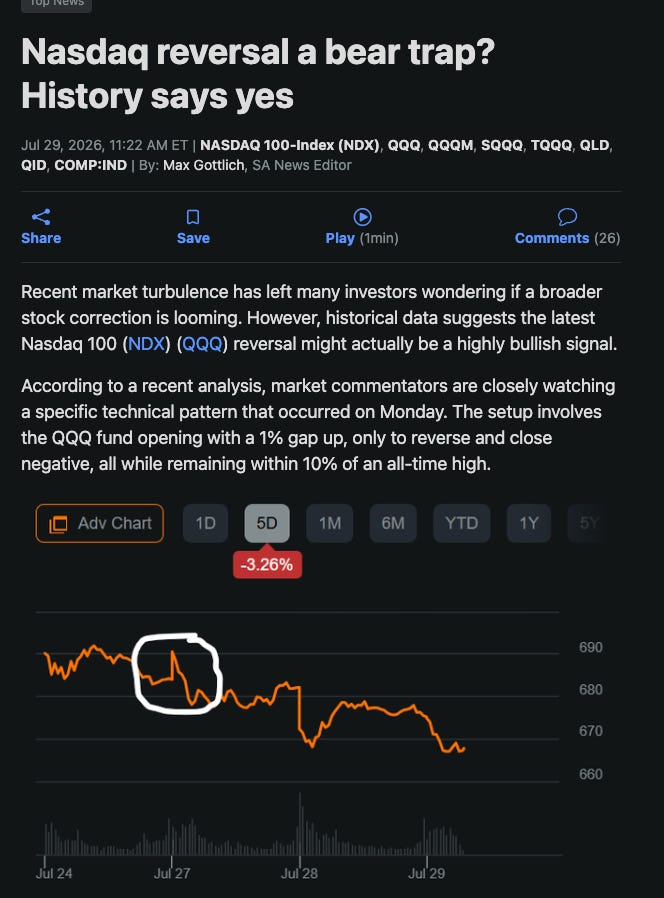Image resolution: width=664 pixels, height=898 pixels.
Task: Switch chart to YTD
Action: coord(461,523)
